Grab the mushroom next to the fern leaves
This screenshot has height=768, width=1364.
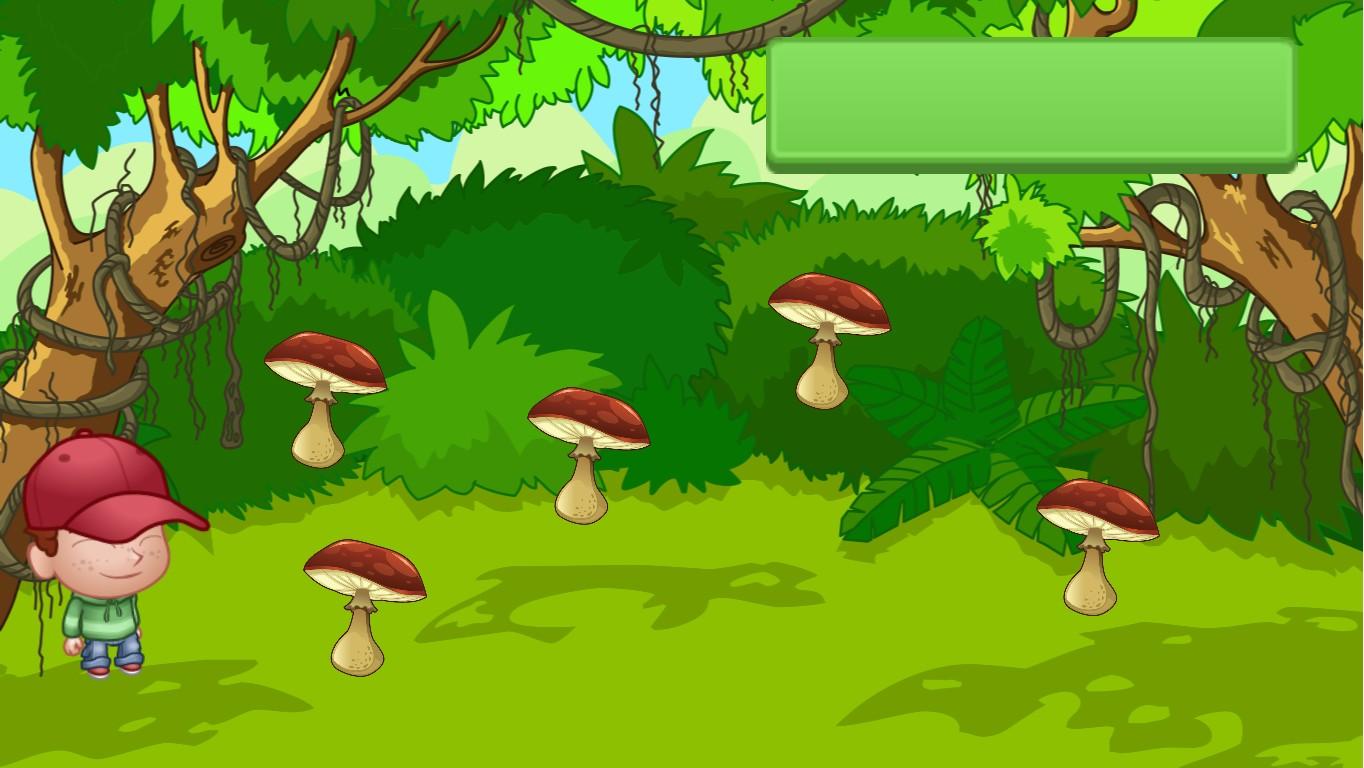pyautogui.click(x=1096, y=543)
